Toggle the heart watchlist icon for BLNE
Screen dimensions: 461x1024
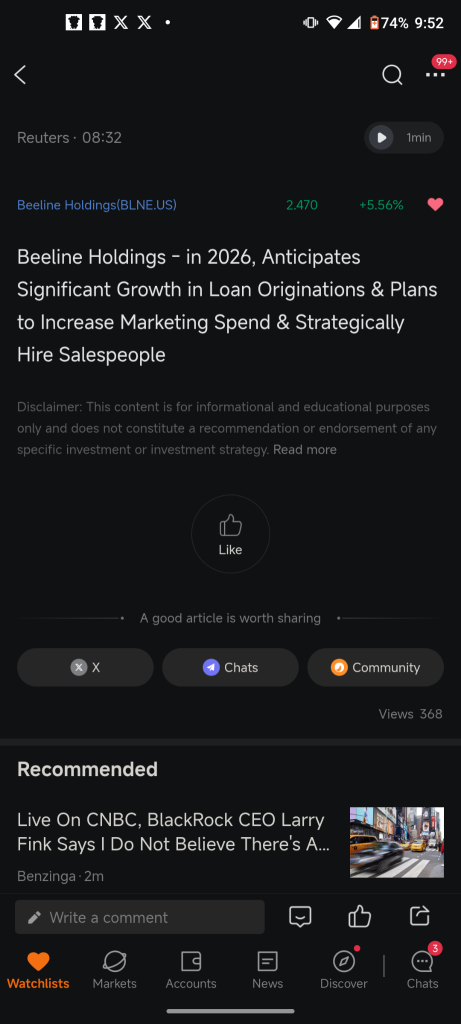436,205
